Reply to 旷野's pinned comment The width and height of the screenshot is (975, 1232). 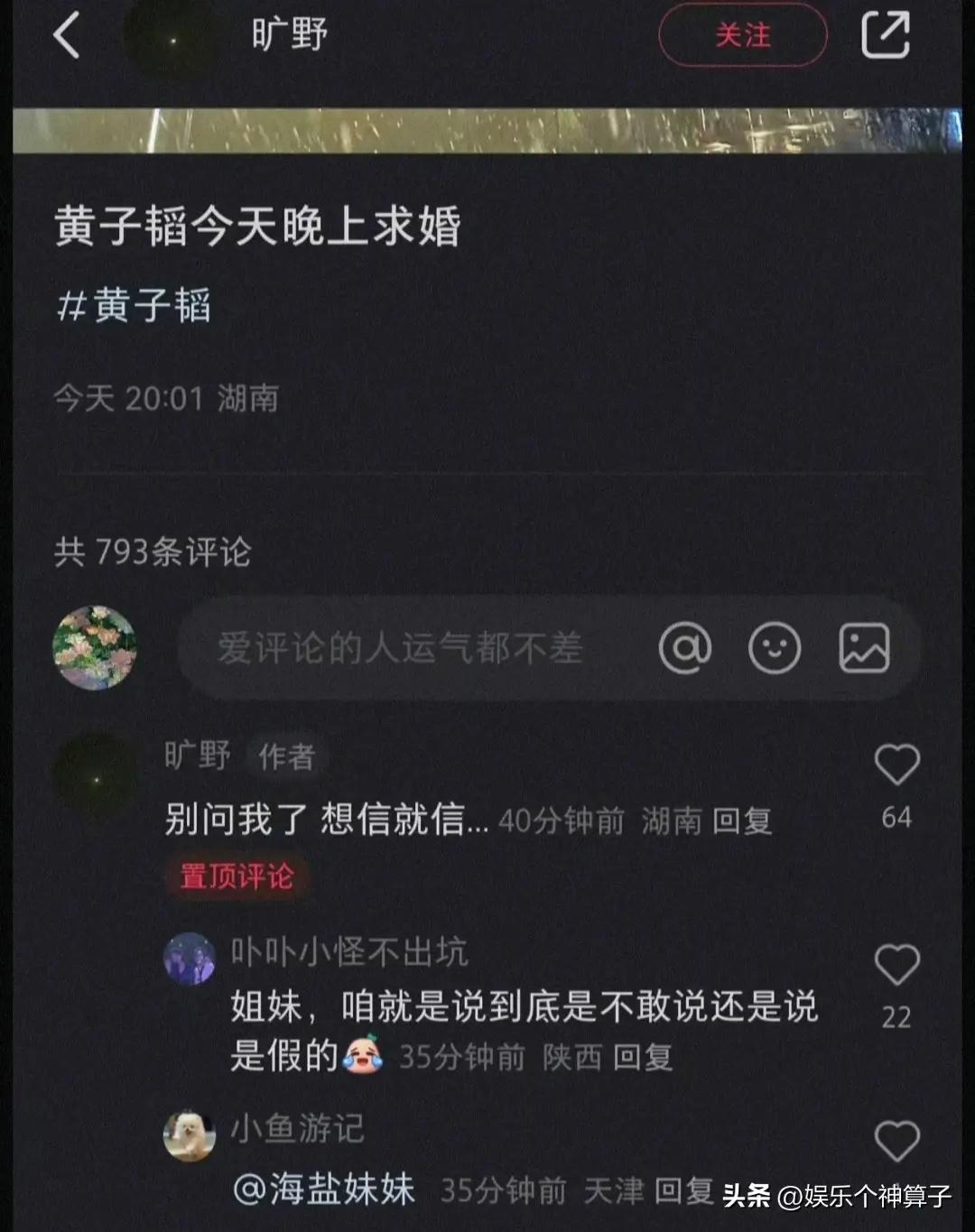point(742,821)
